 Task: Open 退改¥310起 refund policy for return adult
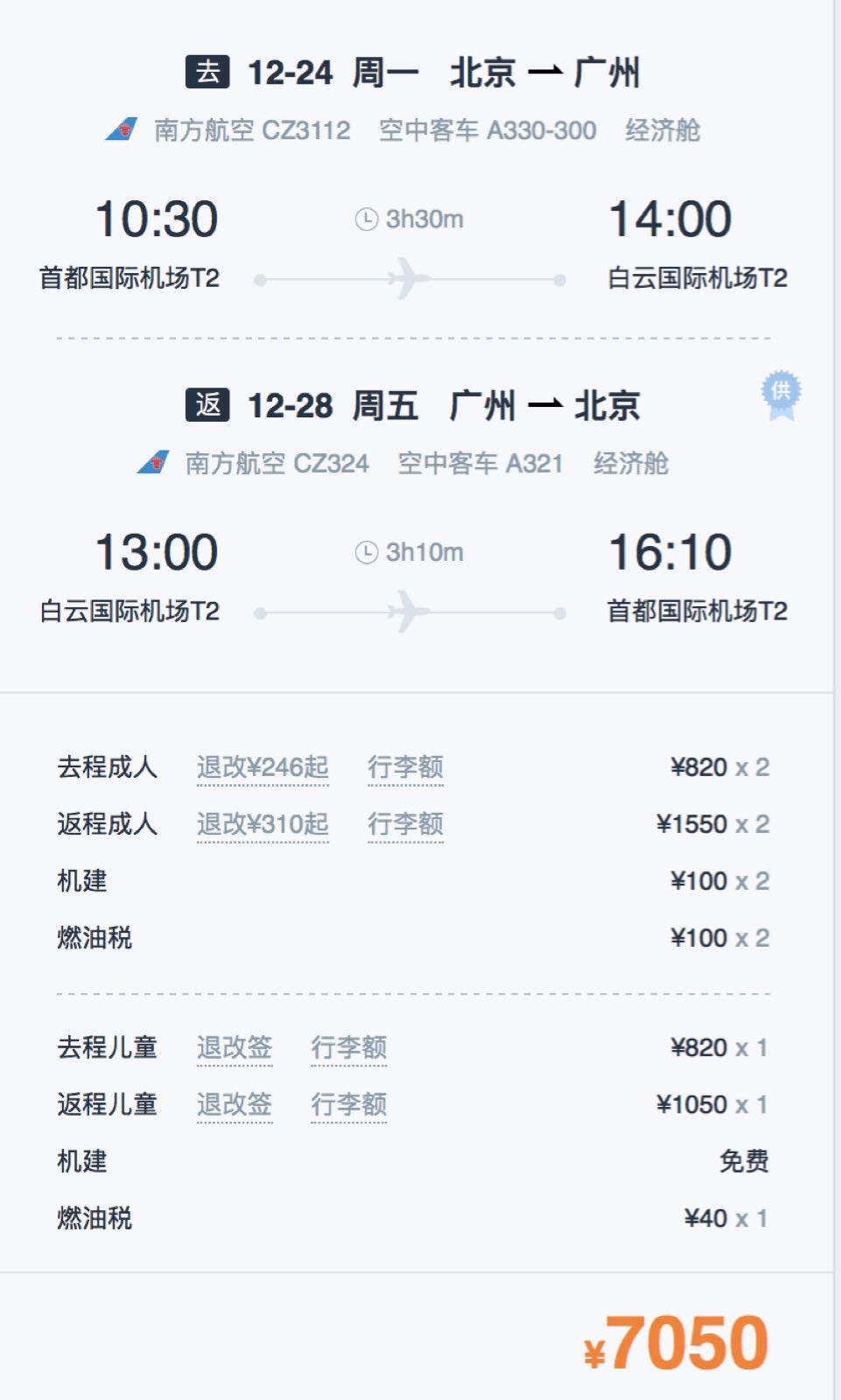[x=263, y=824]
